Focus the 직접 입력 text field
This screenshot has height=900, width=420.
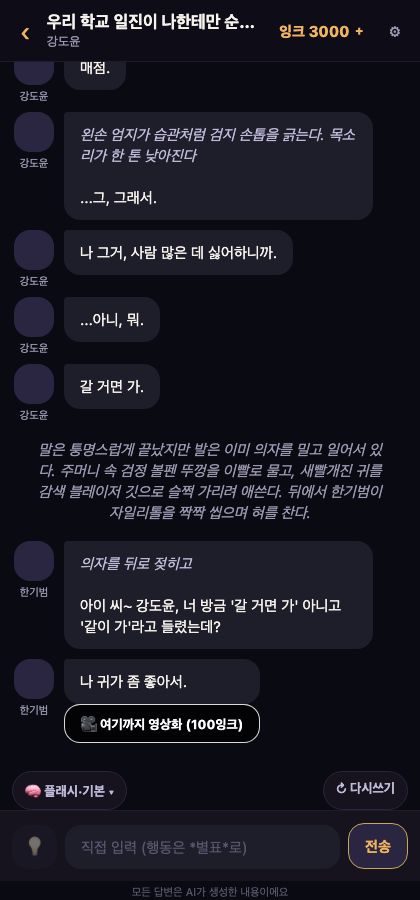coord(203,847)
